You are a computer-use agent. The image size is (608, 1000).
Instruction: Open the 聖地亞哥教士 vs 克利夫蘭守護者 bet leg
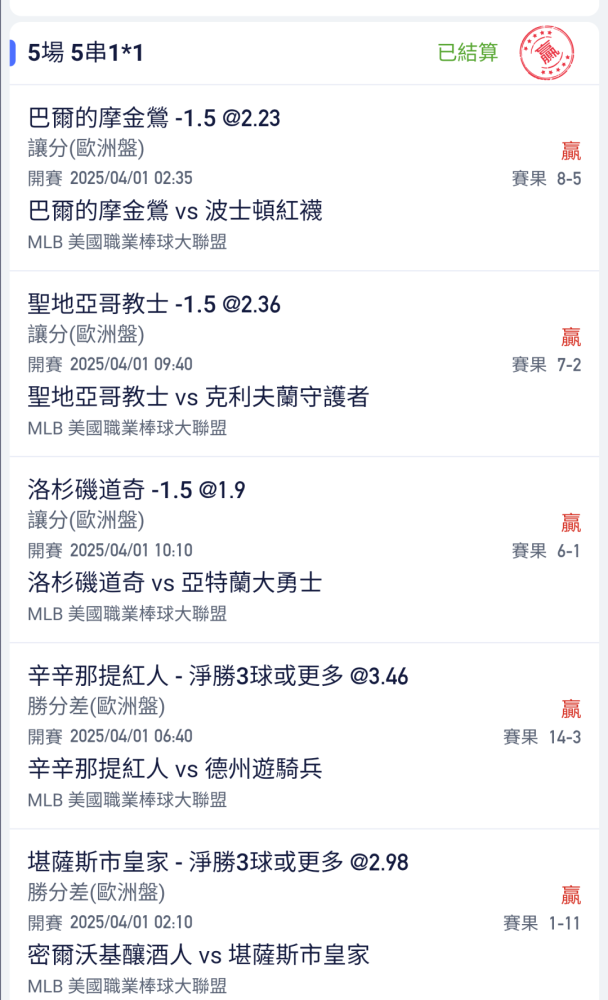coord(199,397)
